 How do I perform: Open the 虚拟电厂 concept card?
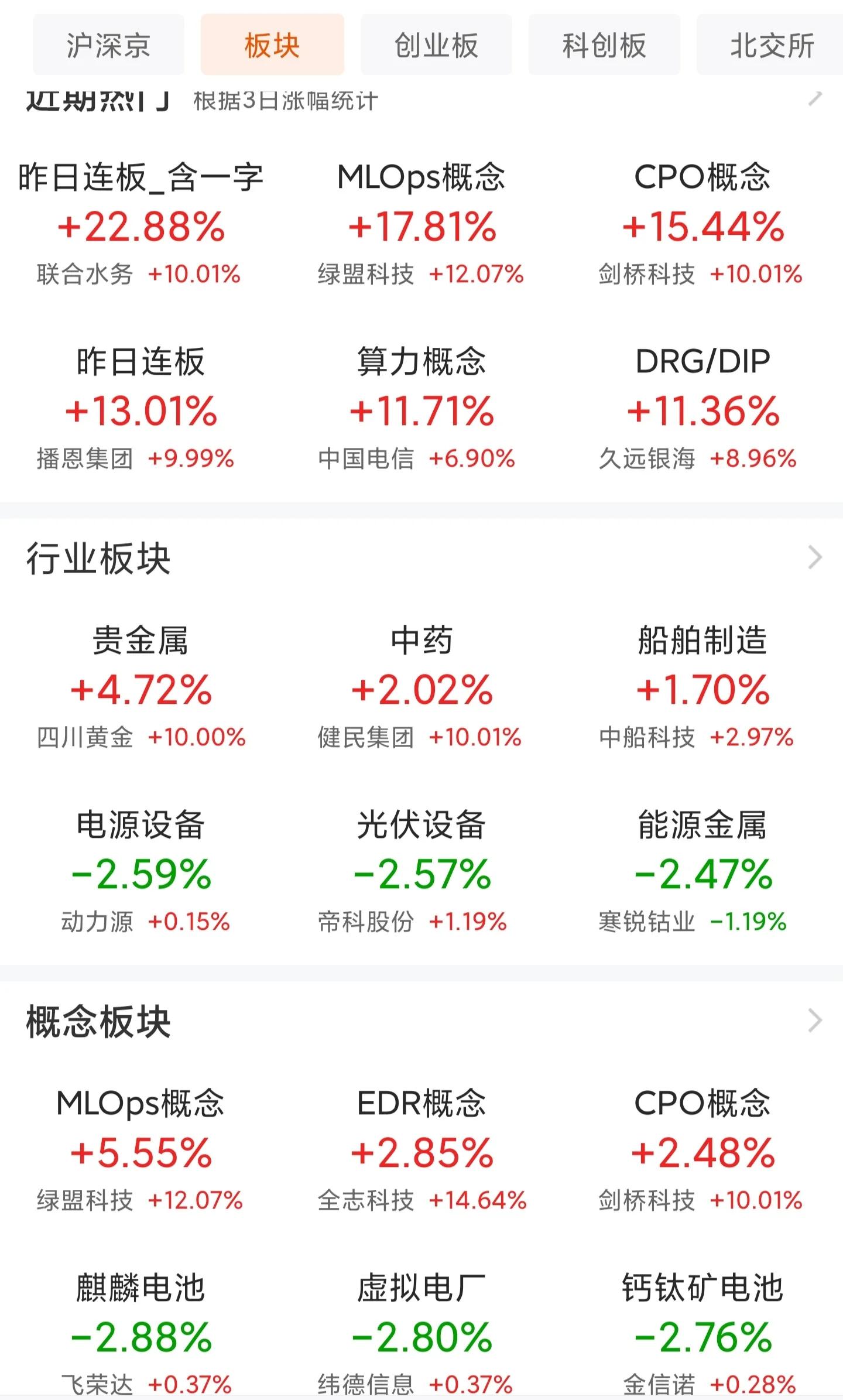click(421, 1335)
